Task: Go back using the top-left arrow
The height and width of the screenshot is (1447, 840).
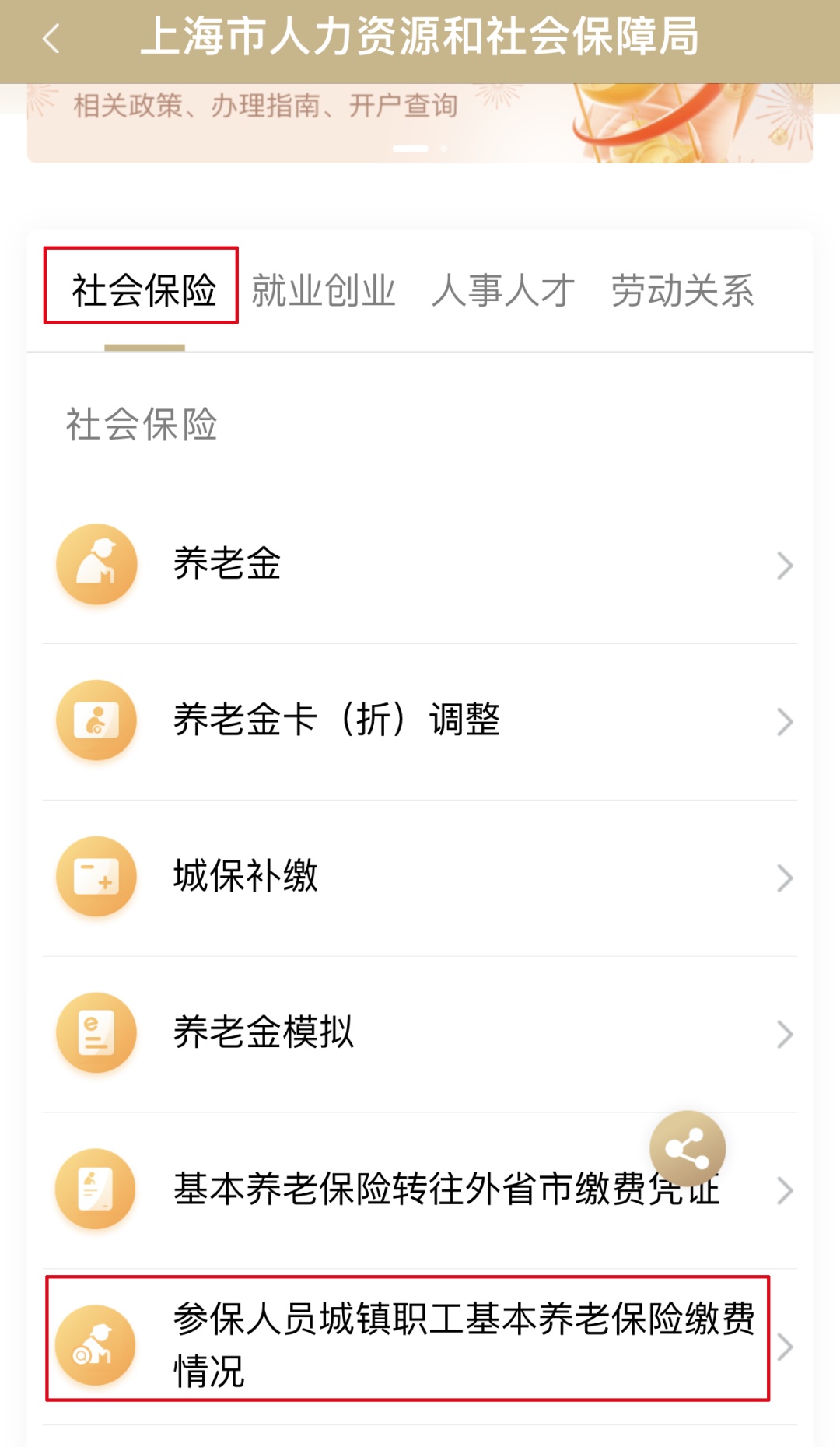Action: click(x=51, y=38)
